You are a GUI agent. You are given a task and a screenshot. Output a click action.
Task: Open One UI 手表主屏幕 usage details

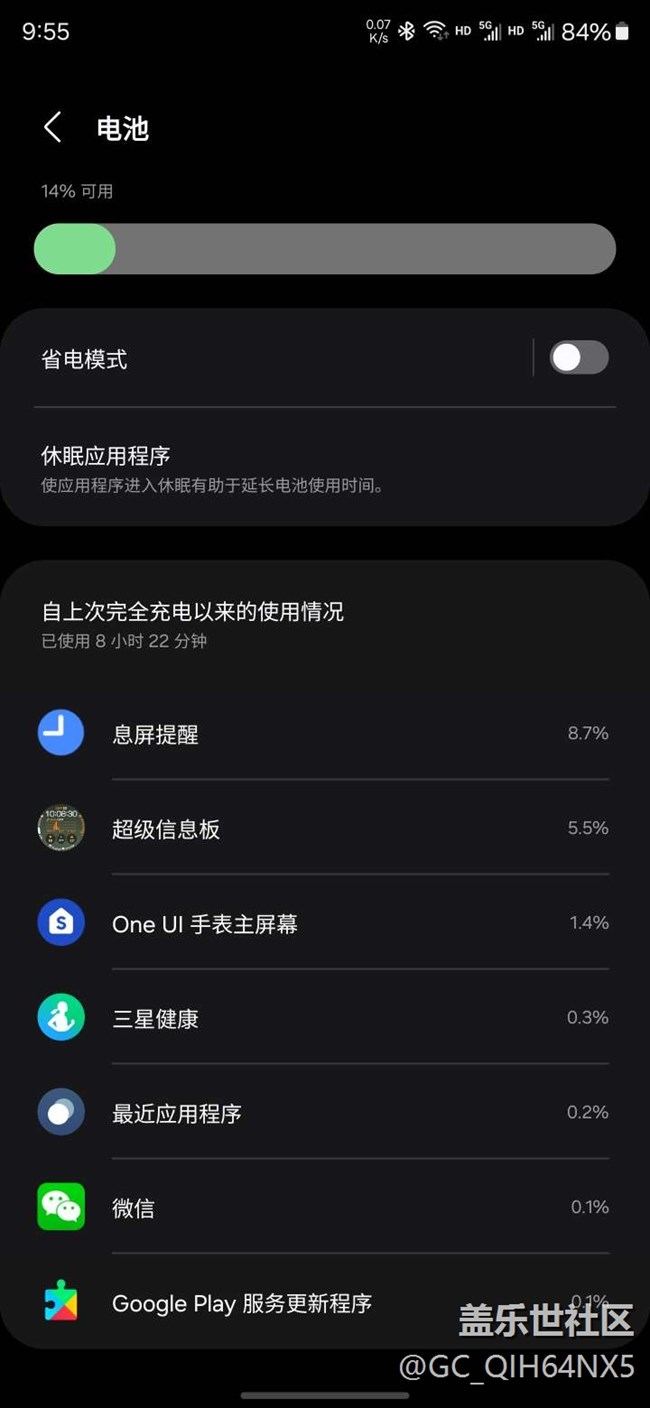click(x=325, y=922)
